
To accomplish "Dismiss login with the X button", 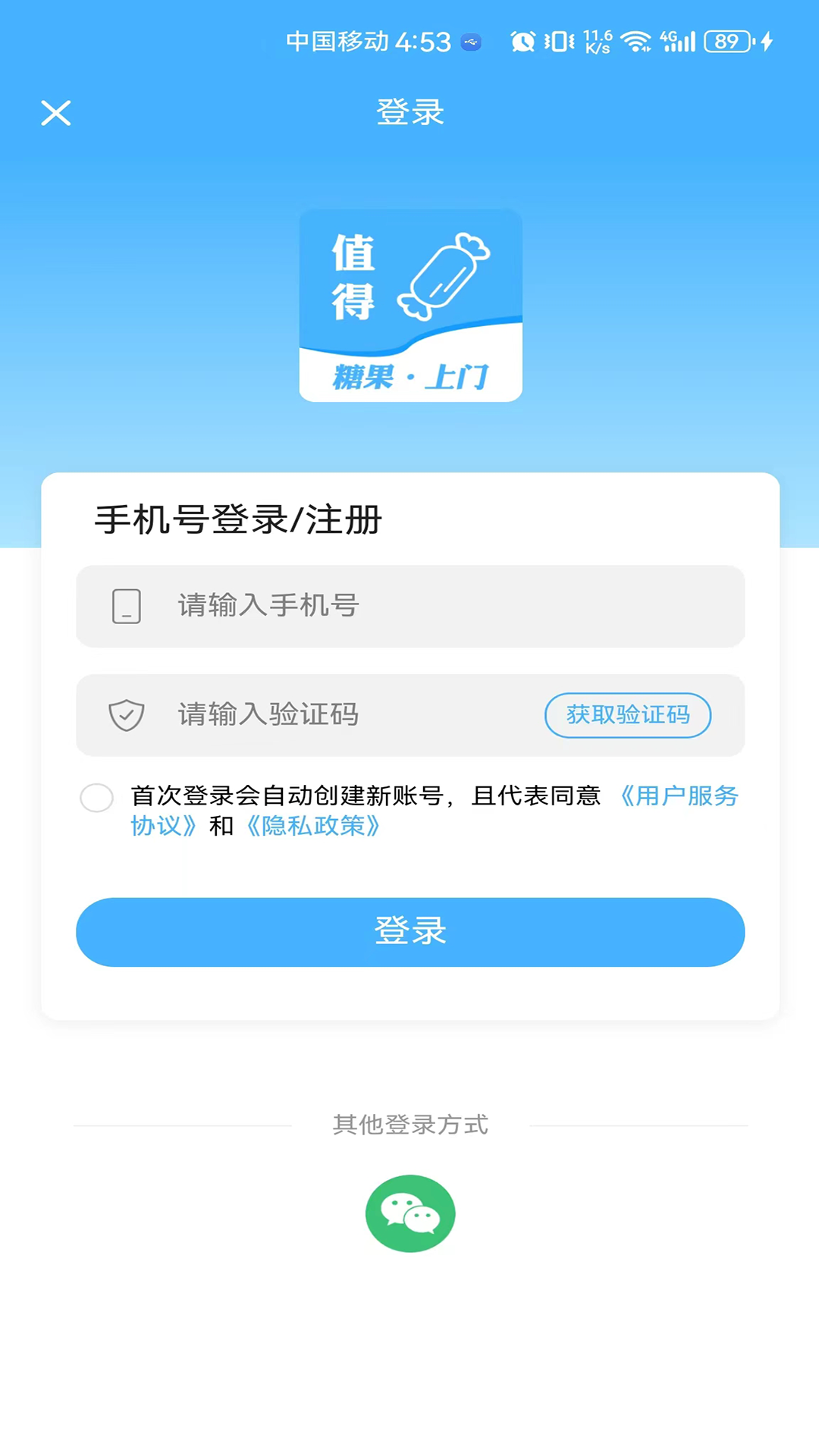I will [56, 112].
